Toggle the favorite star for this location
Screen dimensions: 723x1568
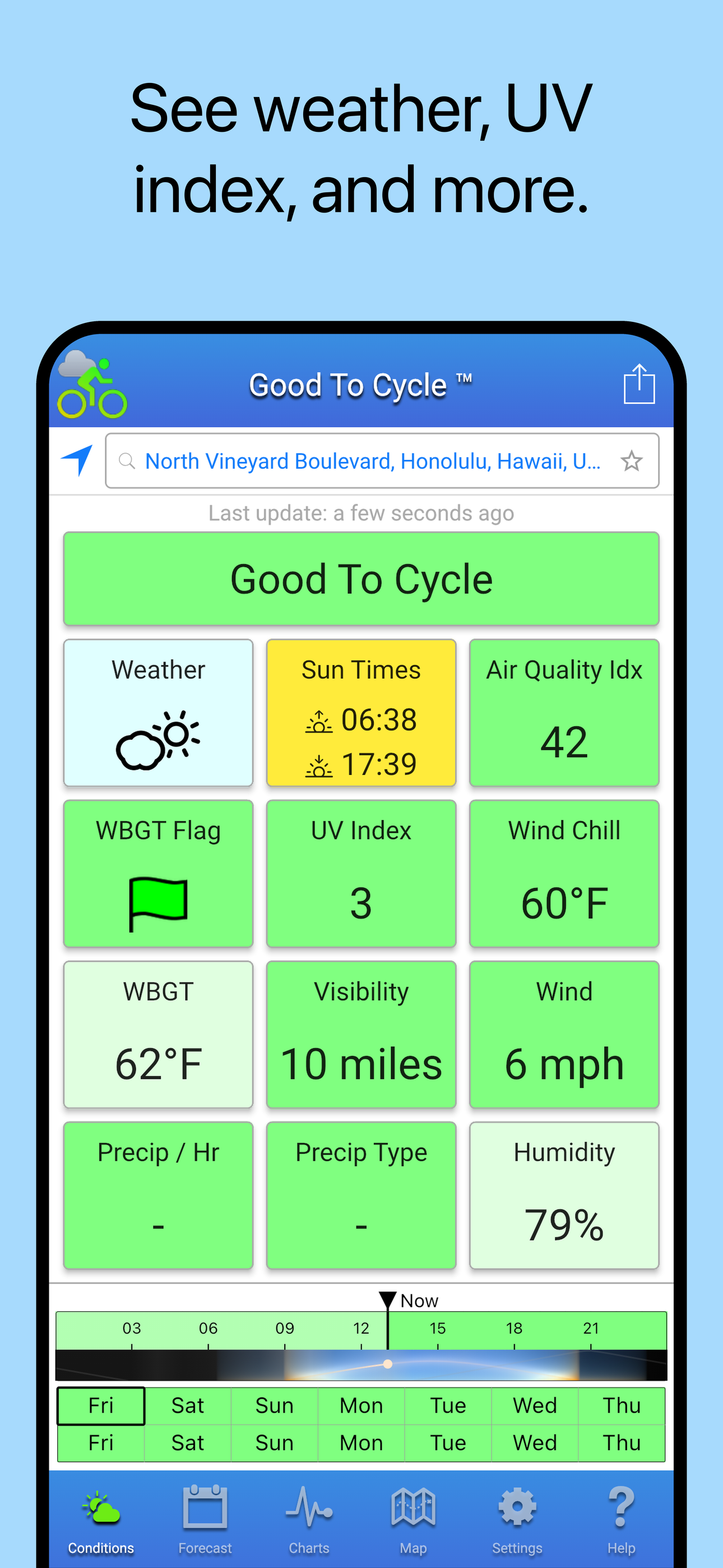click(632, 461)
